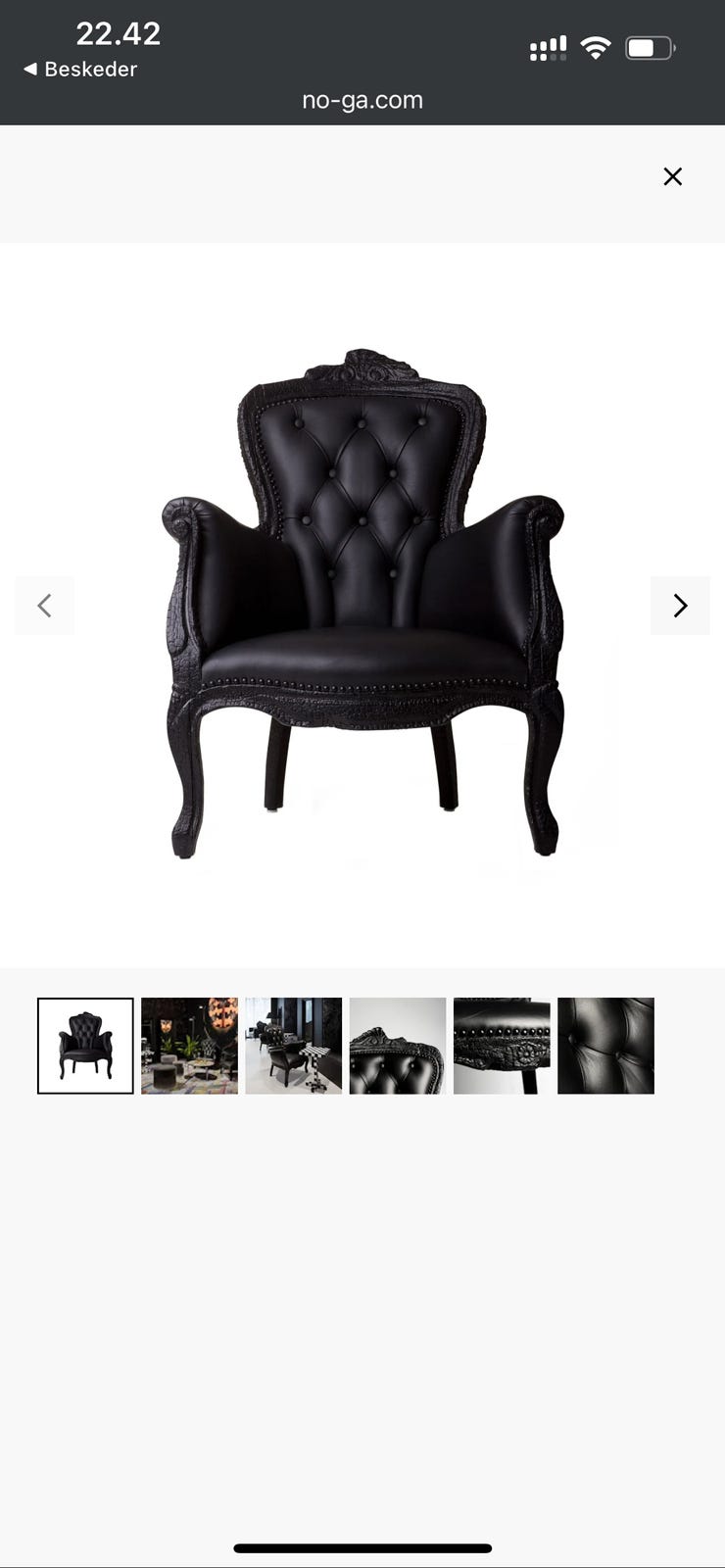This screenshot has height=1568, width=725.
Task: Close the image gallery viewer
Action: (x=672, y=176)
